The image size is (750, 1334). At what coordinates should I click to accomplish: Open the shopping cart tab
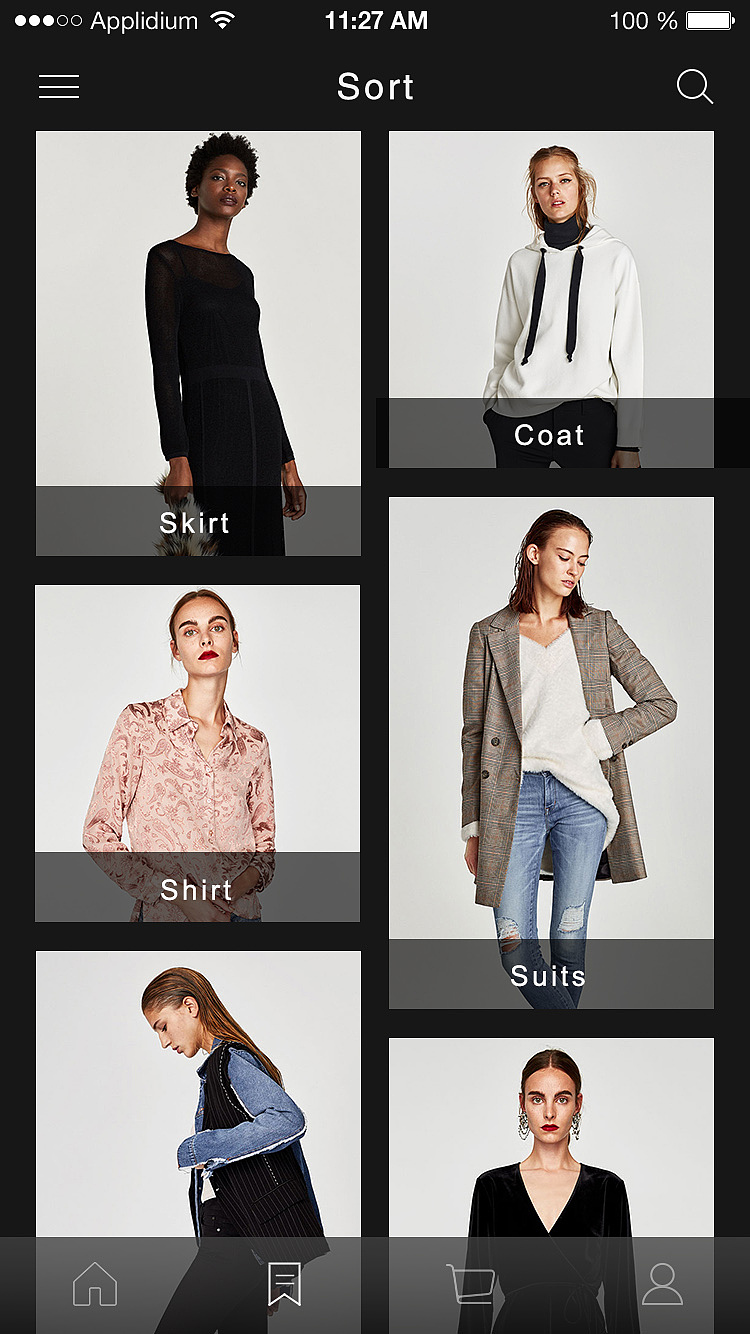tap(470, 1284)
